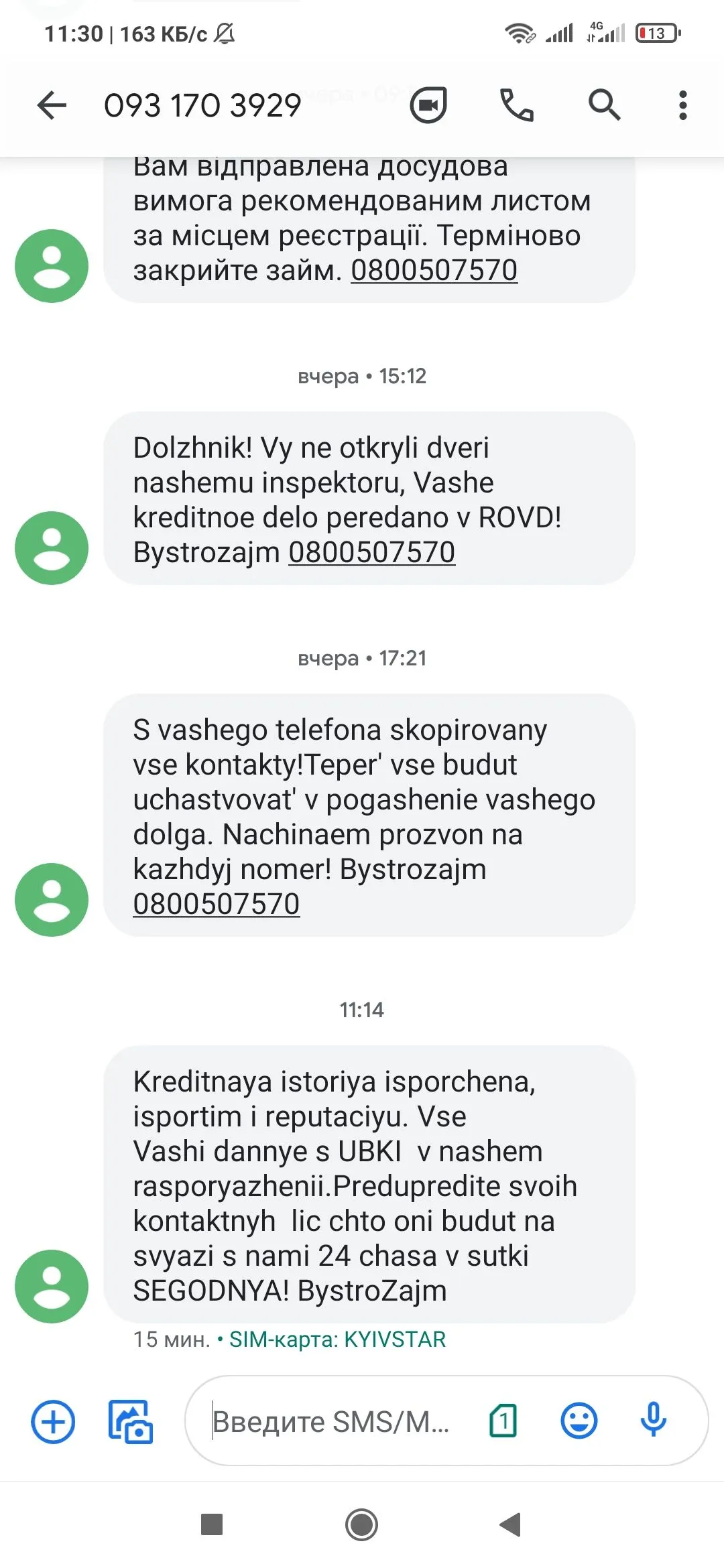Tap phone link in the 'досудова вимога' message

click(434, 270)
